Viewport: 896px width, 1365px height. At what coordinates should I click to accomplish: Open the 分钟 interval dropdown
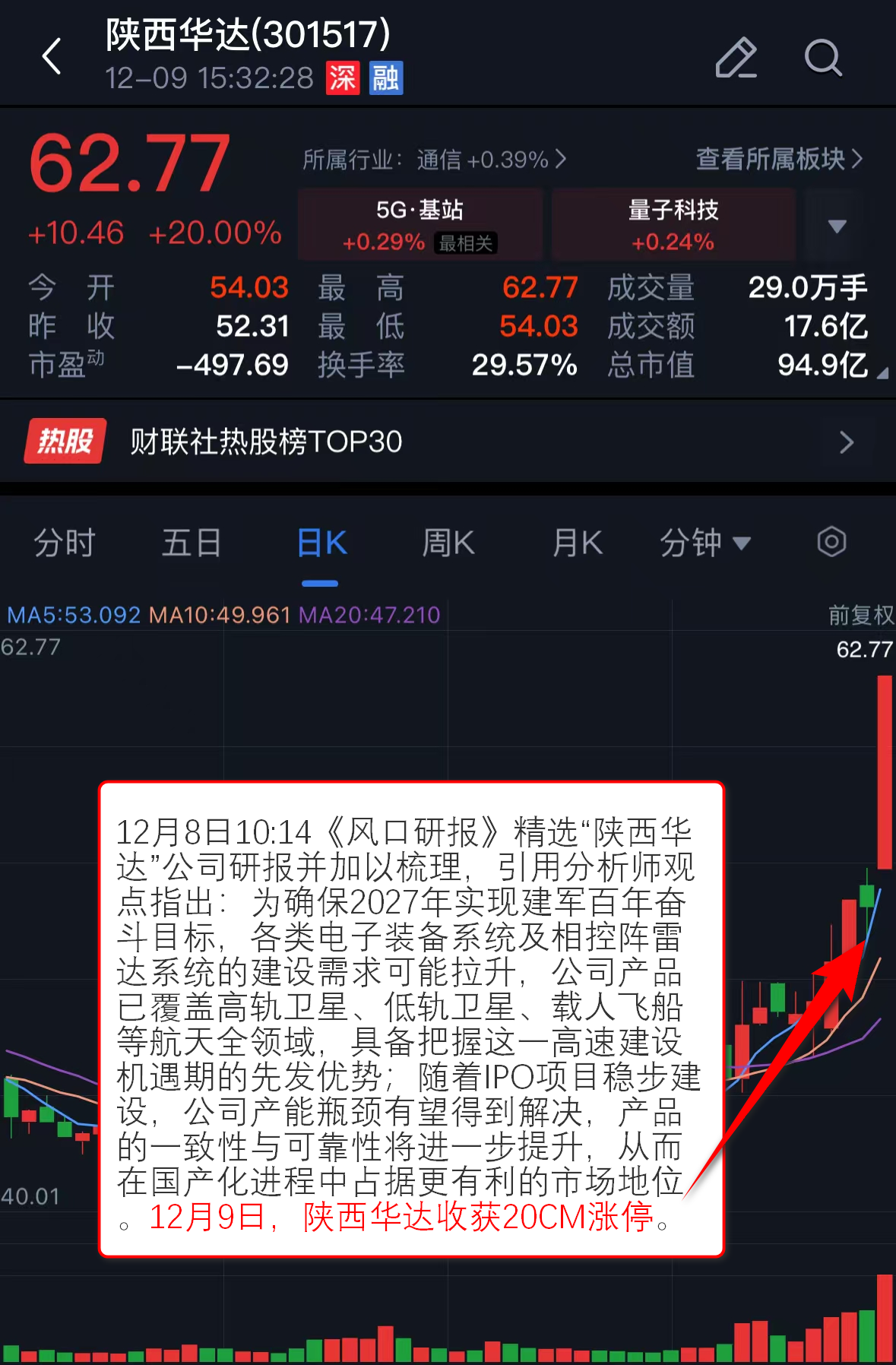704,543
